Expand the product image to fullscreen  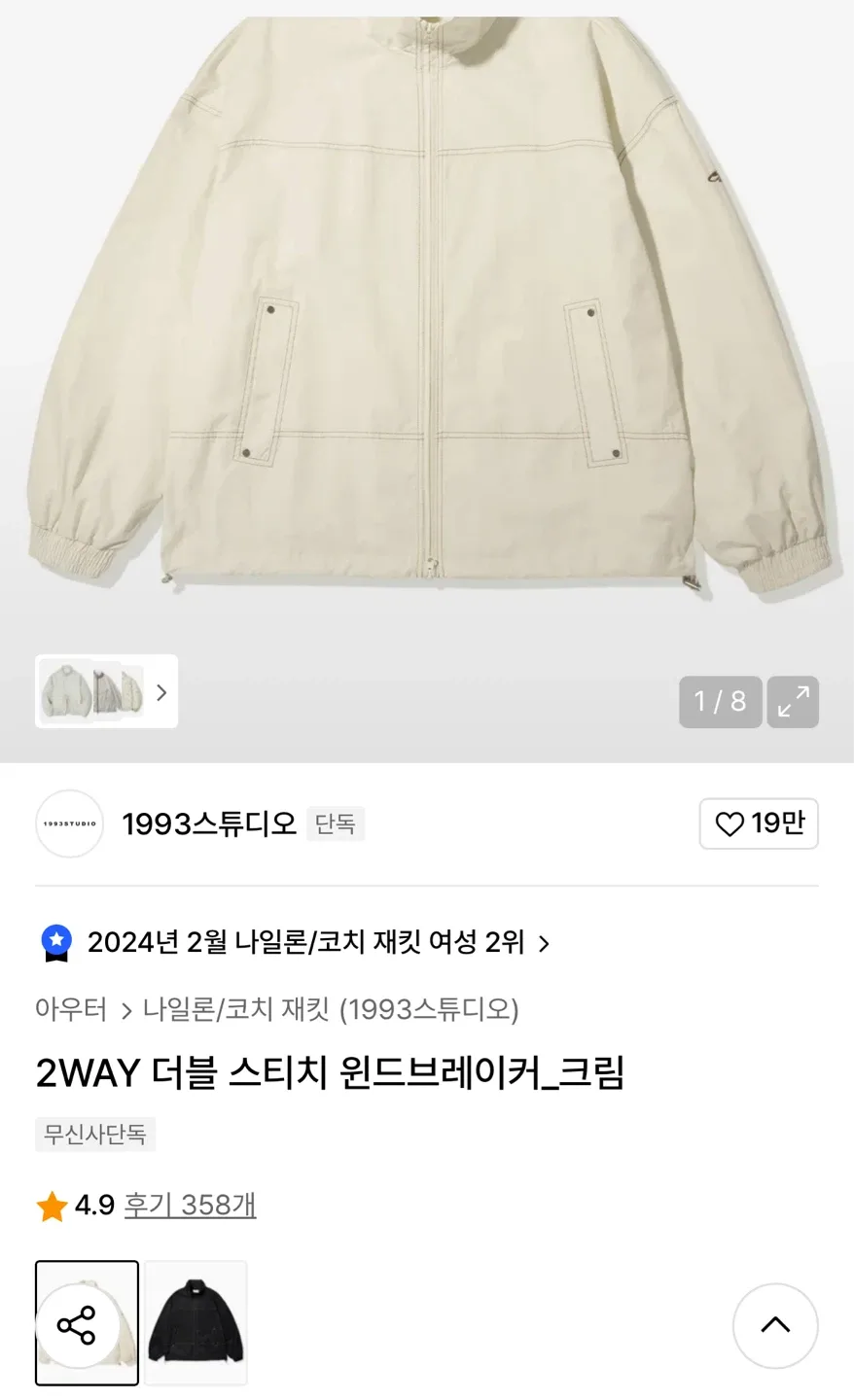pos(792,701)
